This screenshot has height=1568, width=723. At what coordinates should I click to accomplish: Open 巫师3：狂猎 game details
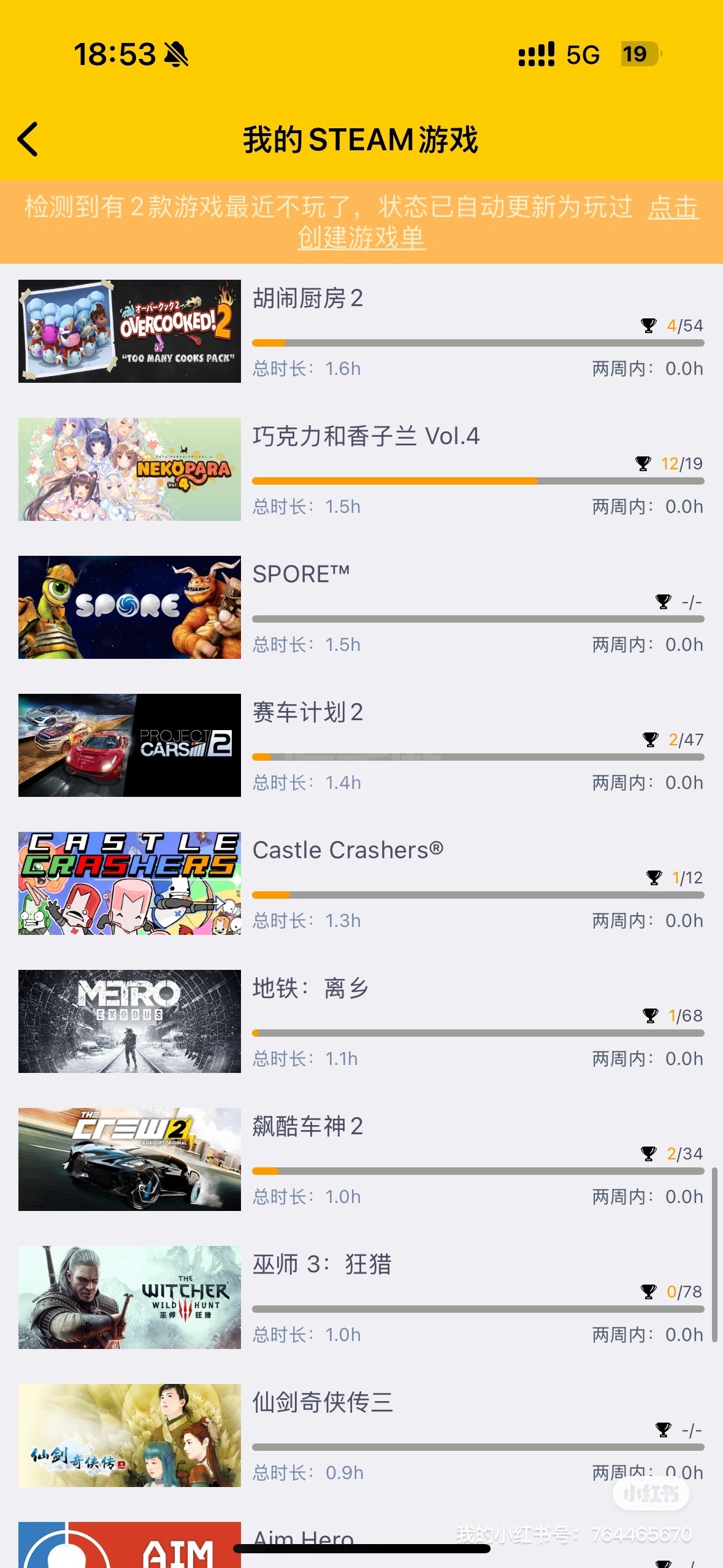point(361,1297)
